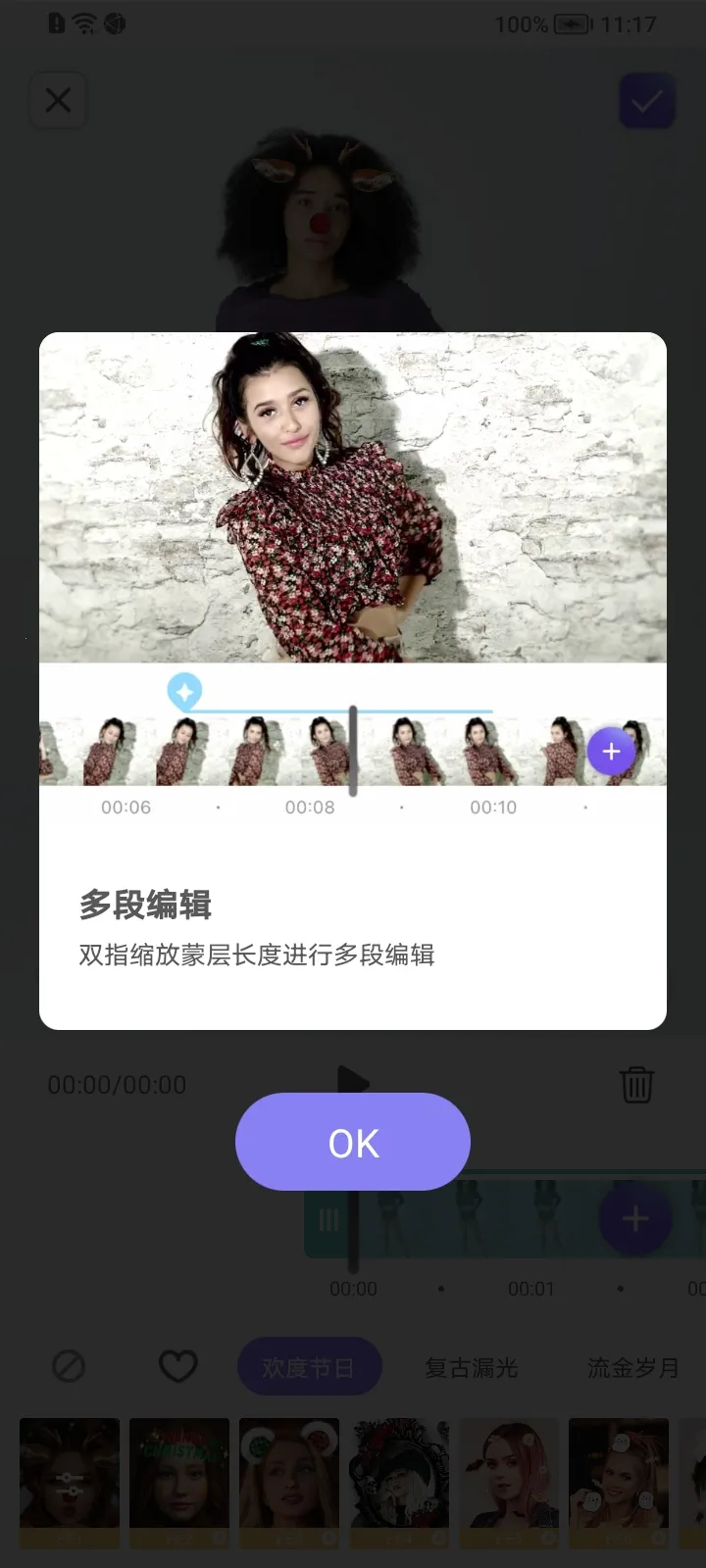Switch to the 复古漏光 filter category

pyautogui.click(x=471, y=1366)
